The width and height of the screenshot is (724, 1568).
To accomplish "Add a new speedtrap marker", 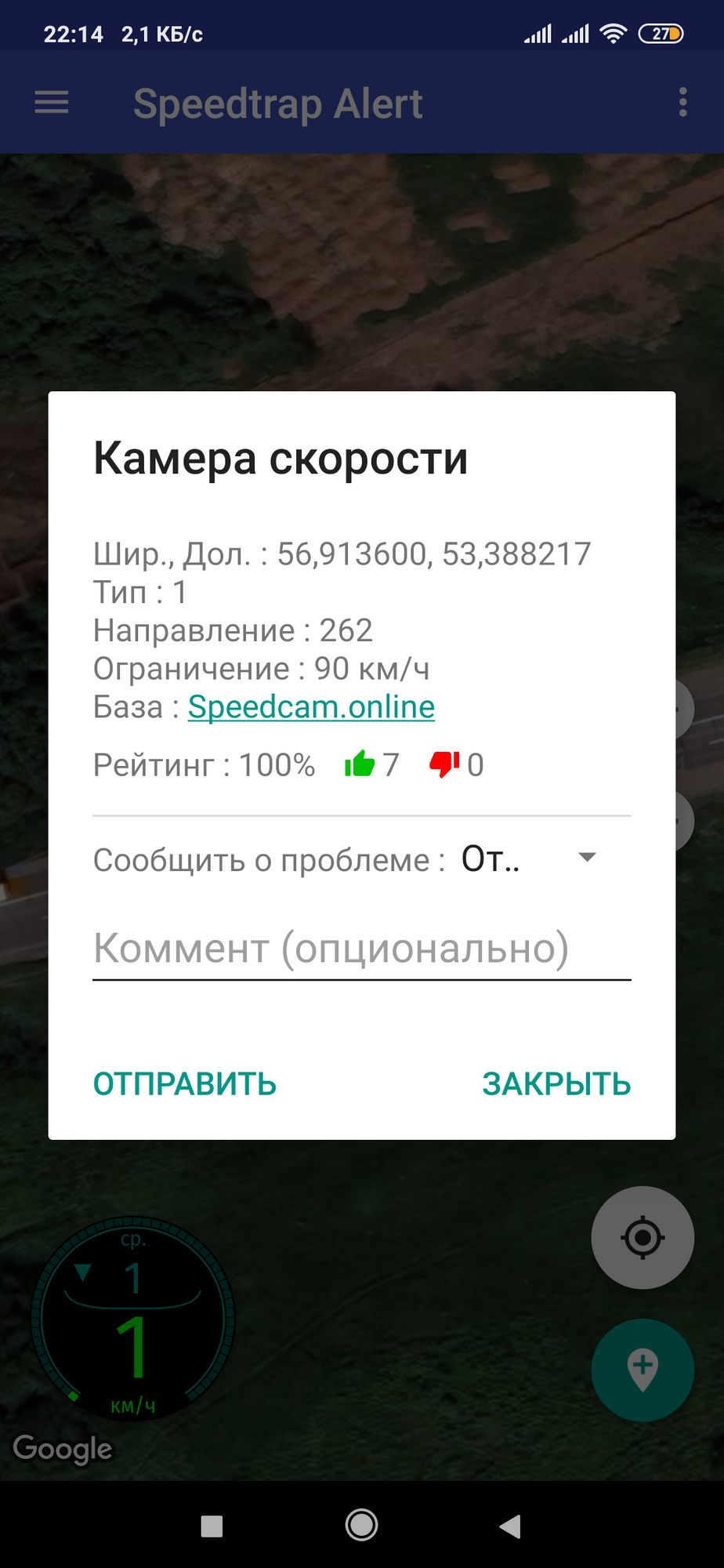I will [643, 1370].
